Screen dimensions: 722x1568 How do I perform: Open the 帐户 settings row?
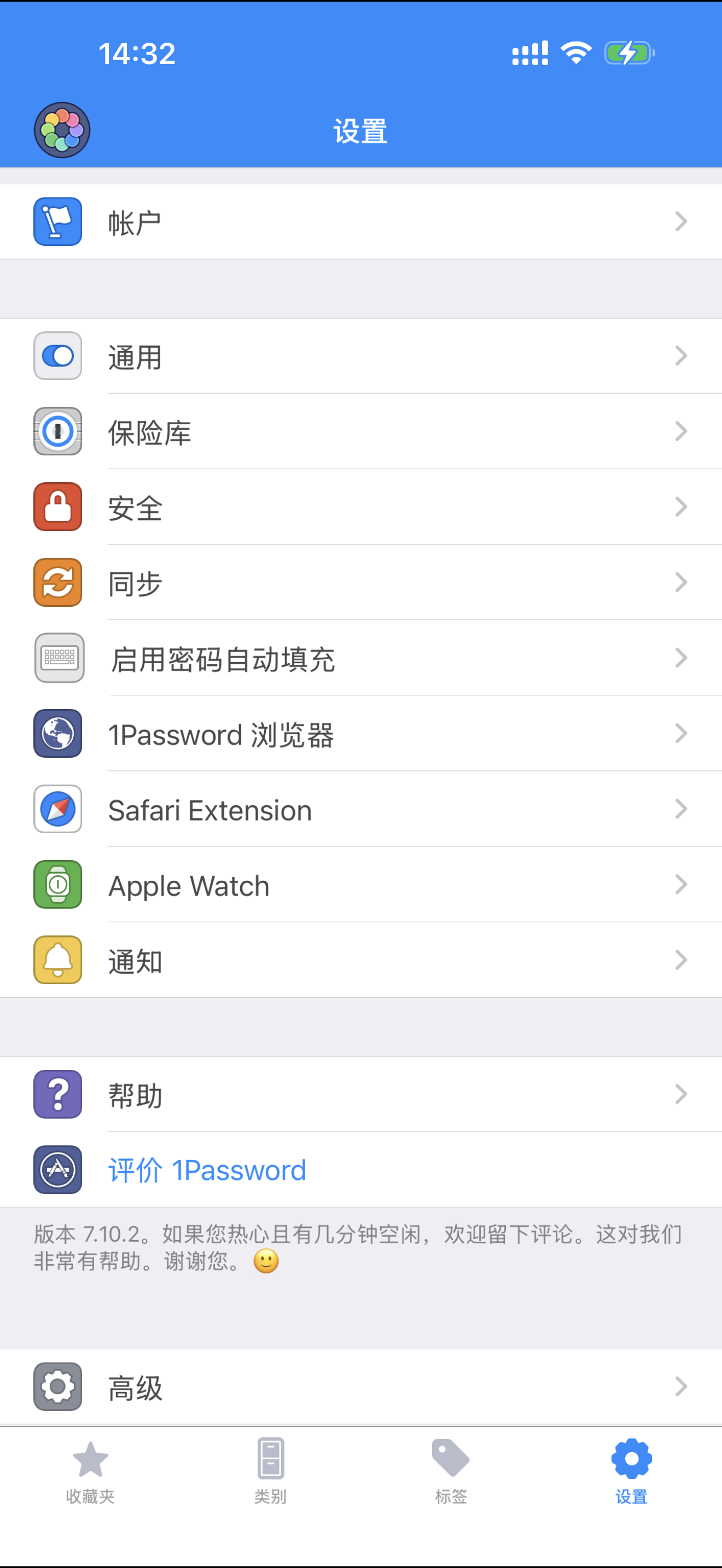coord(360,222)
